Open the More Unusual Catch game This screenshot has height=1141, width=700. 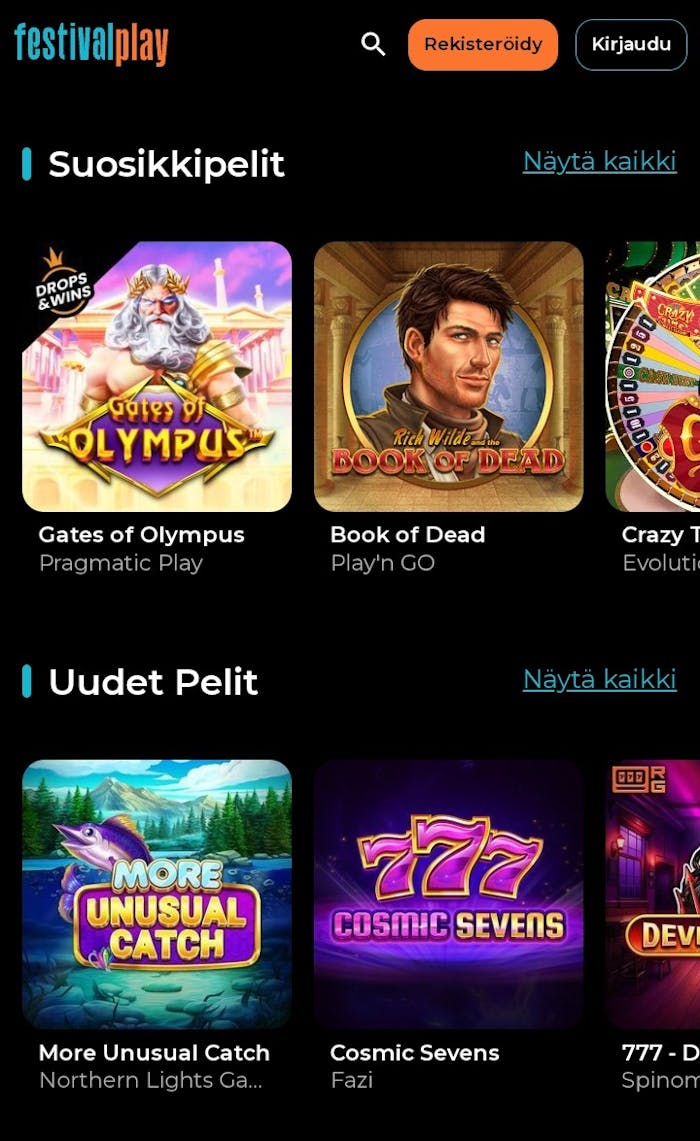[157, 894]
